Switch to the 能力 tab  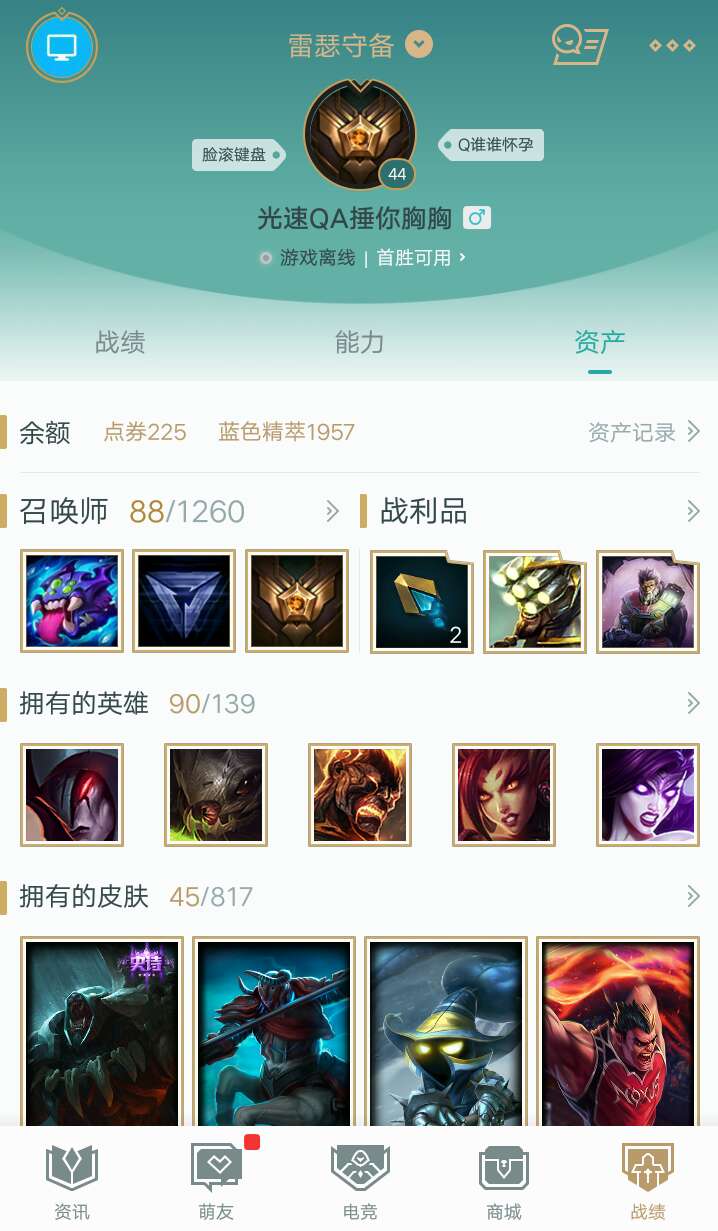(359, 342)
